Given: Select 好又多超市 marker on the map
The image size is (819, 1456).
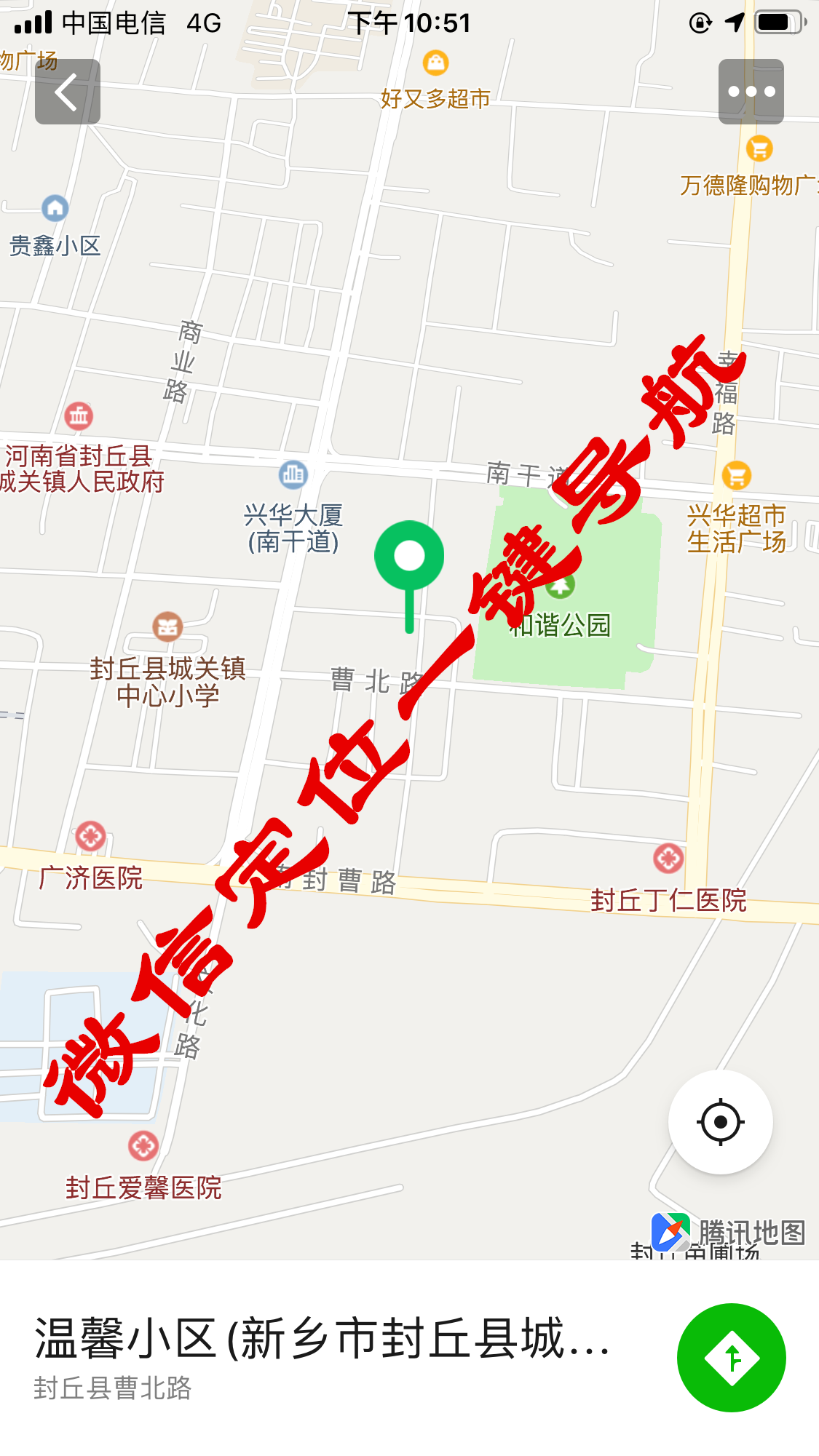Looking at the screenshot, I should pos(435,64).
